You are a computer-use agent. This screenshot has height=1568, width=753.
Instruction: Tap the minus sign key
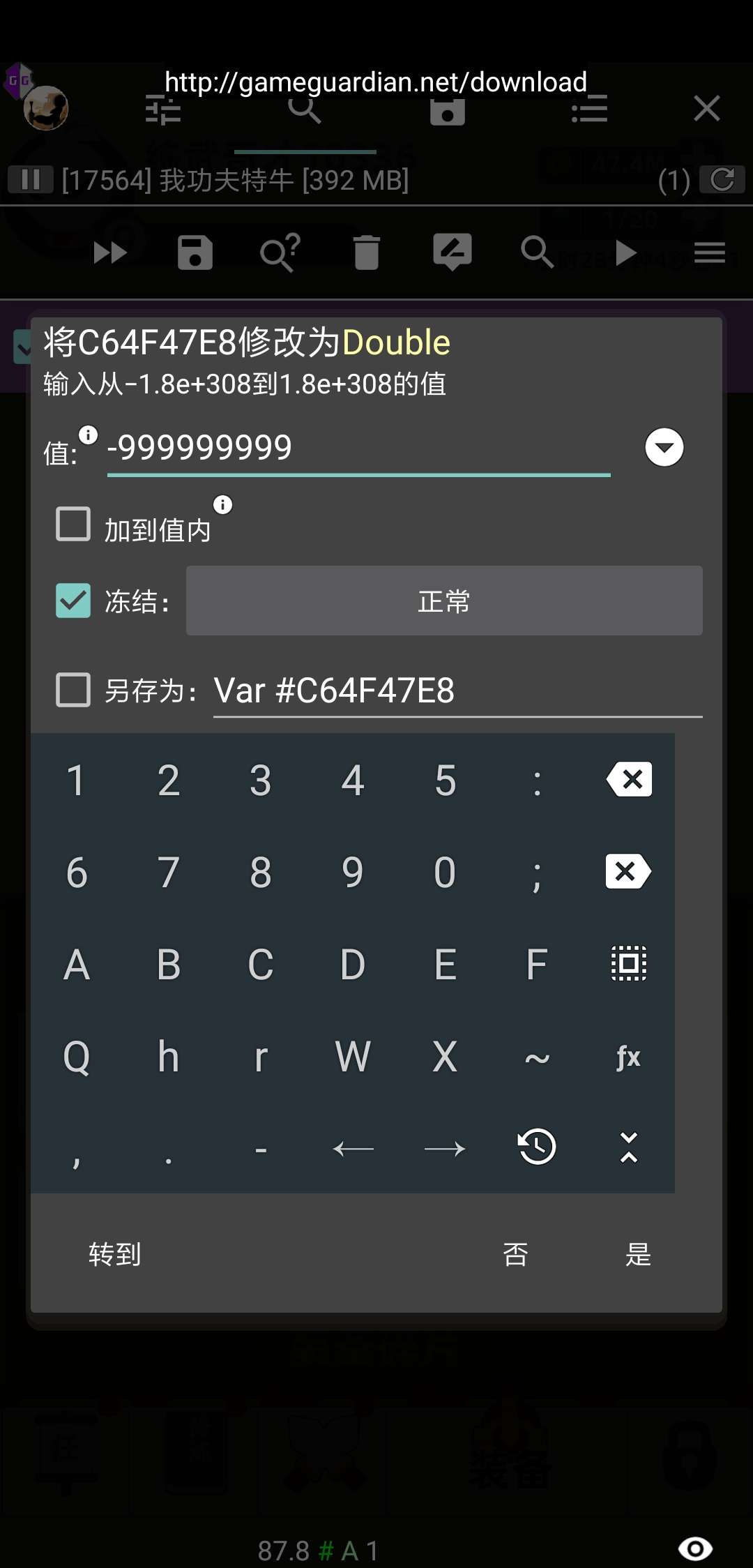coord(261,1148)
